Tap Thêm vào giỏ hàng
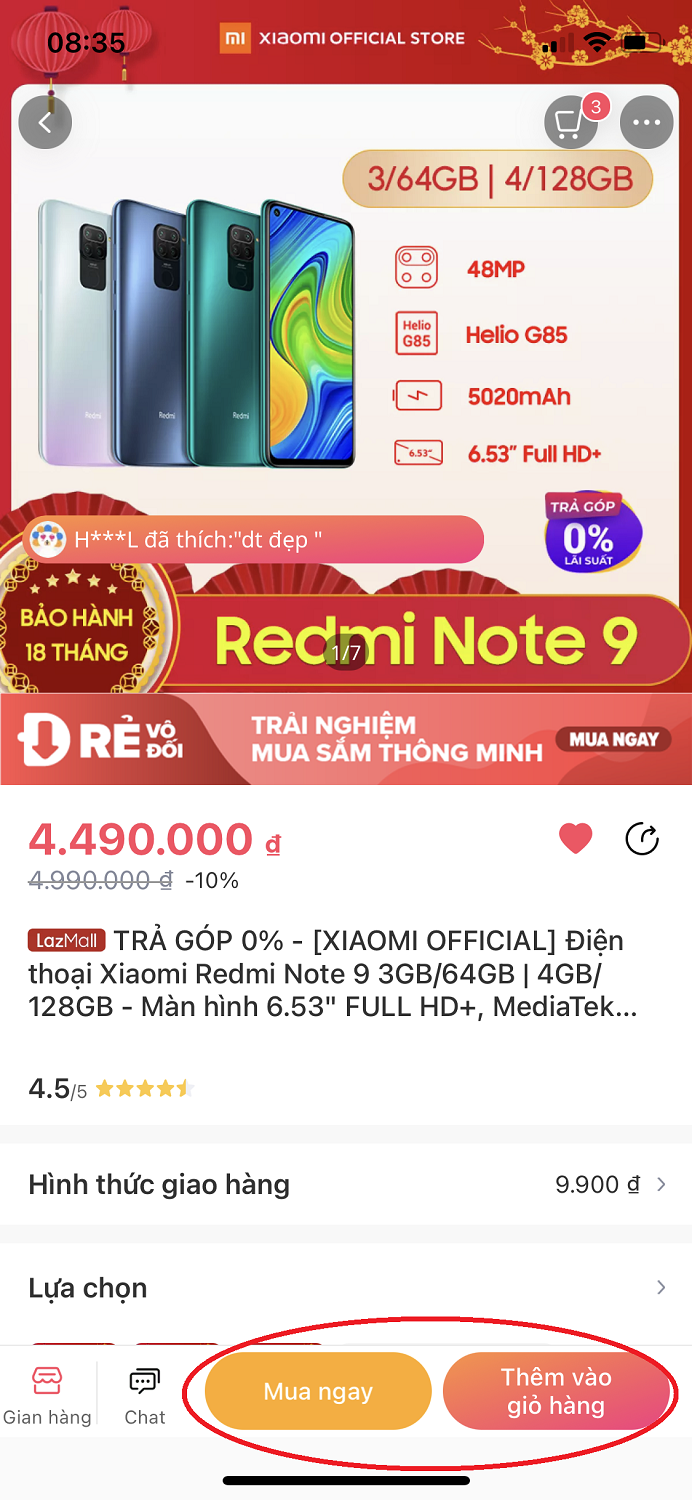Screen dimensions: 692x1500 [556, 1391]
